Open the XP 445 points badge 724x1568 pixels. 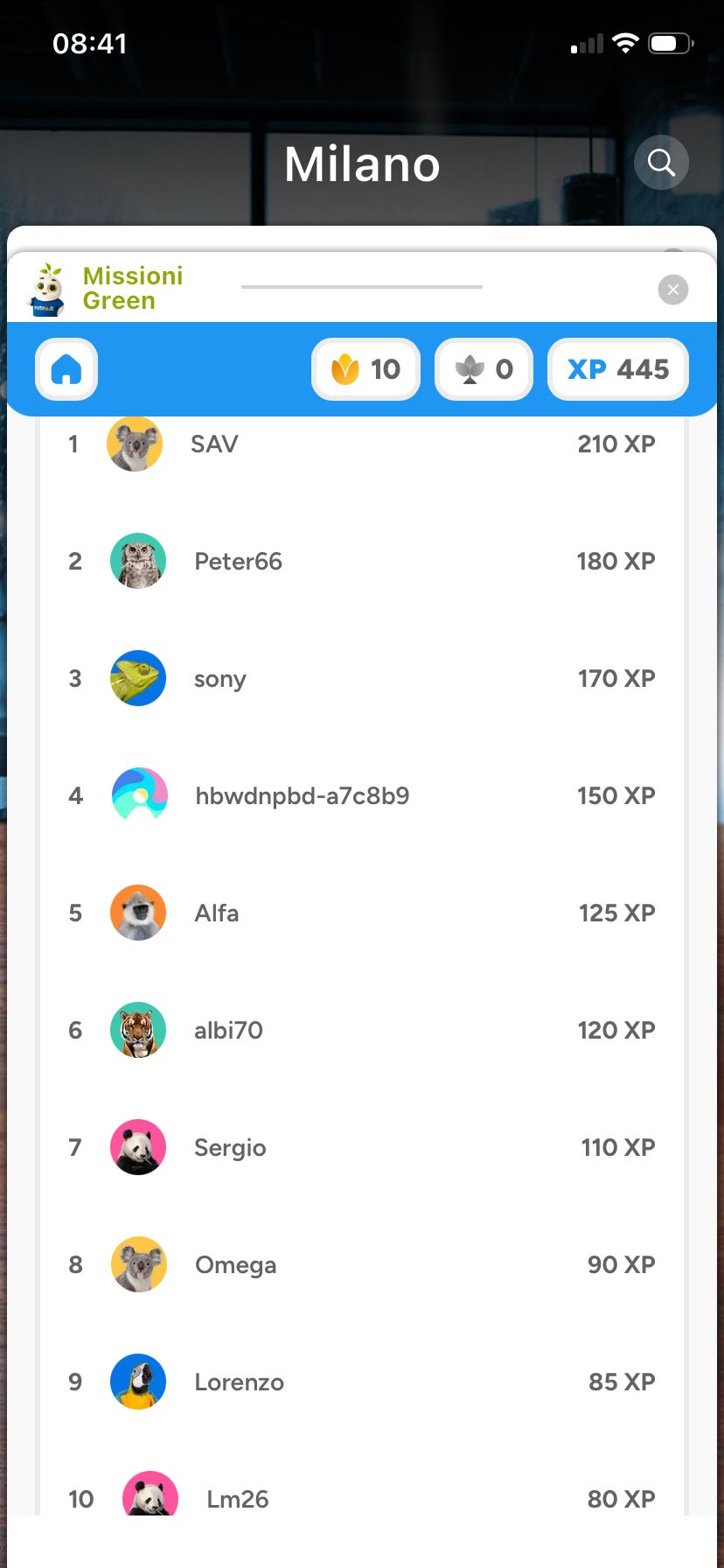click(x=617, y=369)
